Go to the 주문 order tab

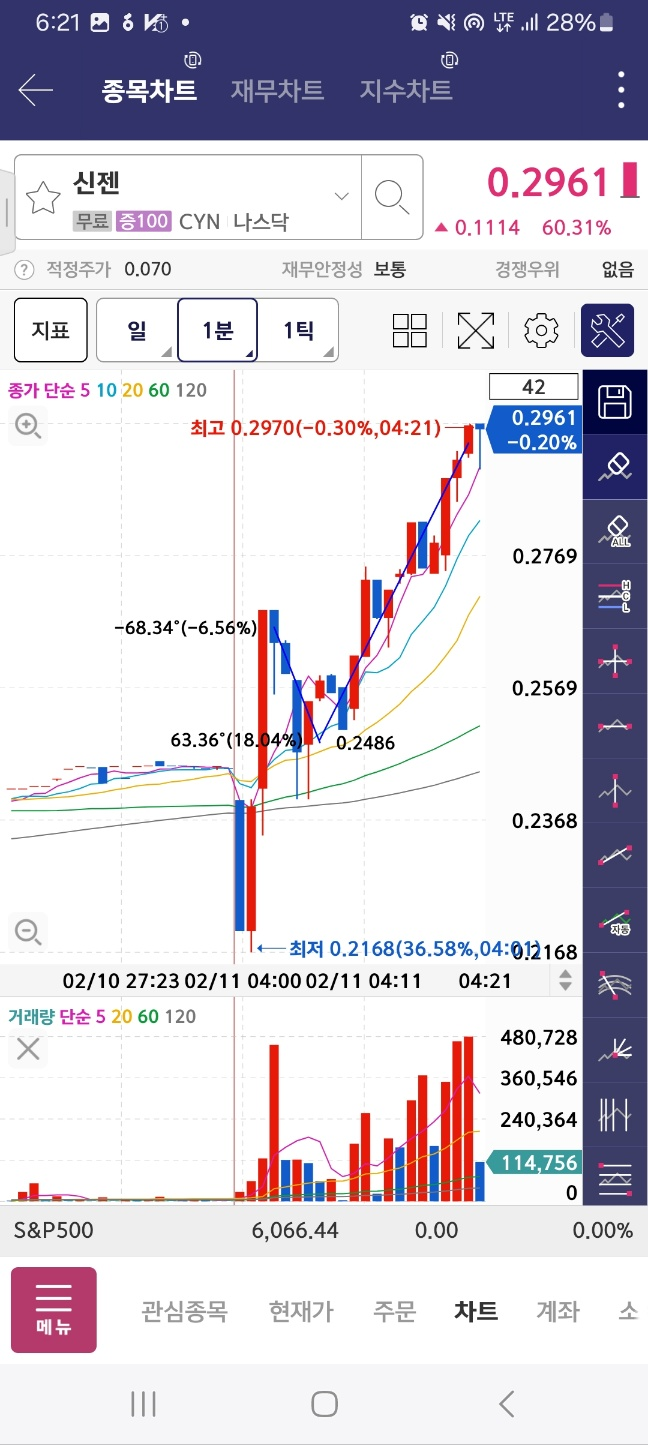[x=394, y=1311]
